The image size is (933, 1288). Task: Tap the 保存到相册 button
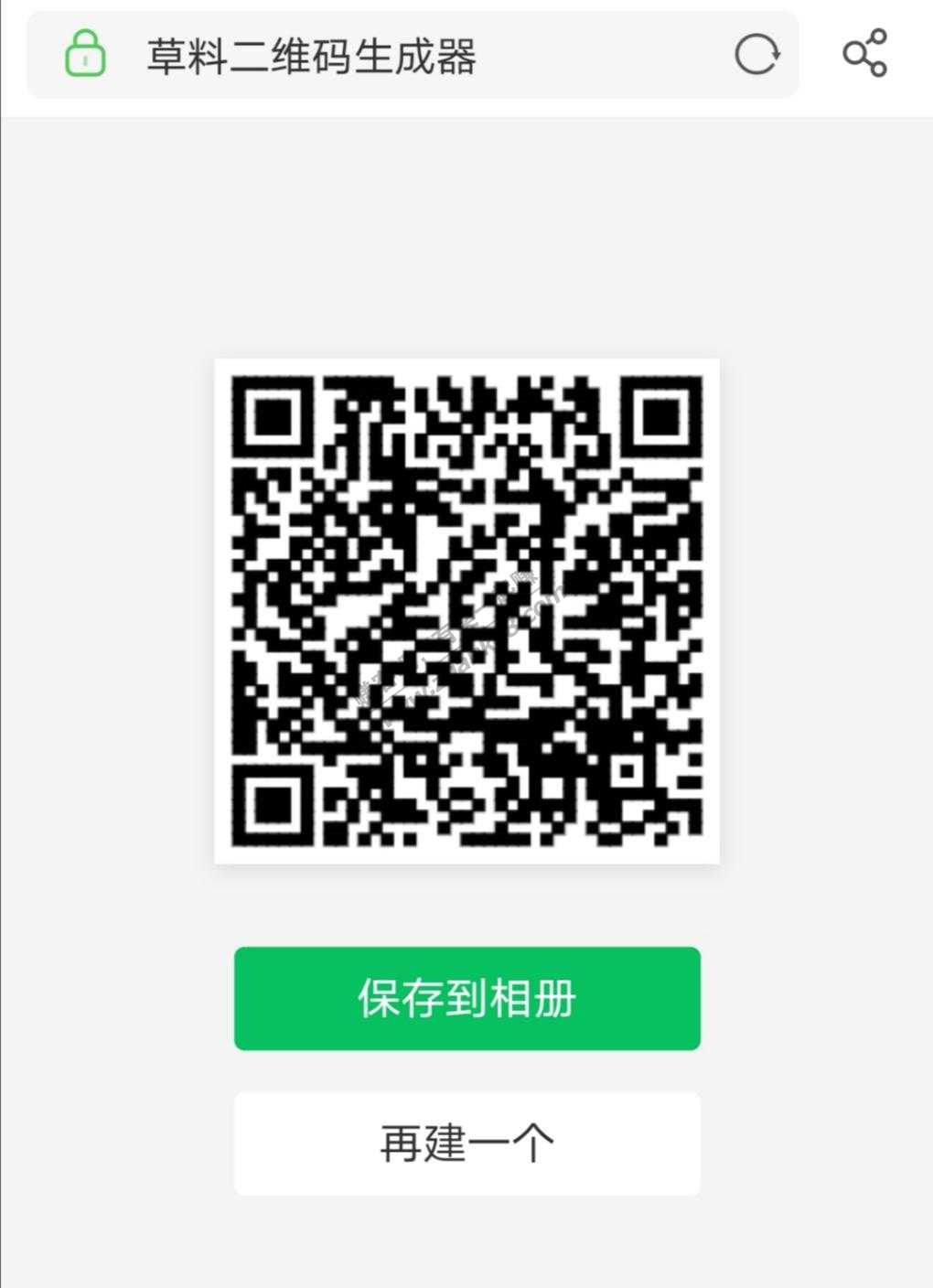pos(466,998)
